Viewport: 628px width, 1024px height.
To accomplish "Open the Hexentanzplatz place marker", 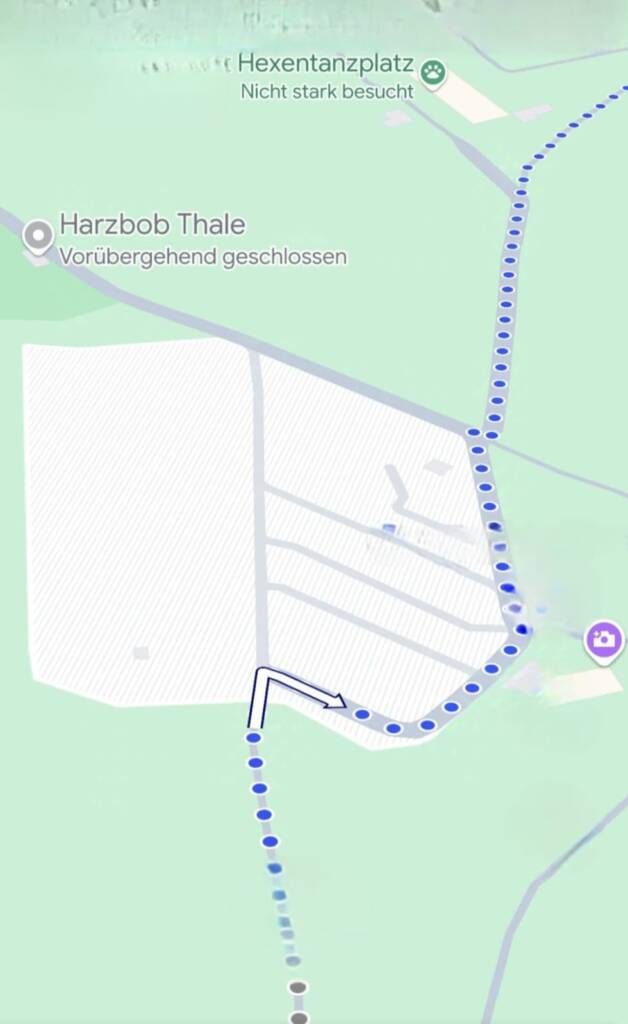I will click(433, 72).
